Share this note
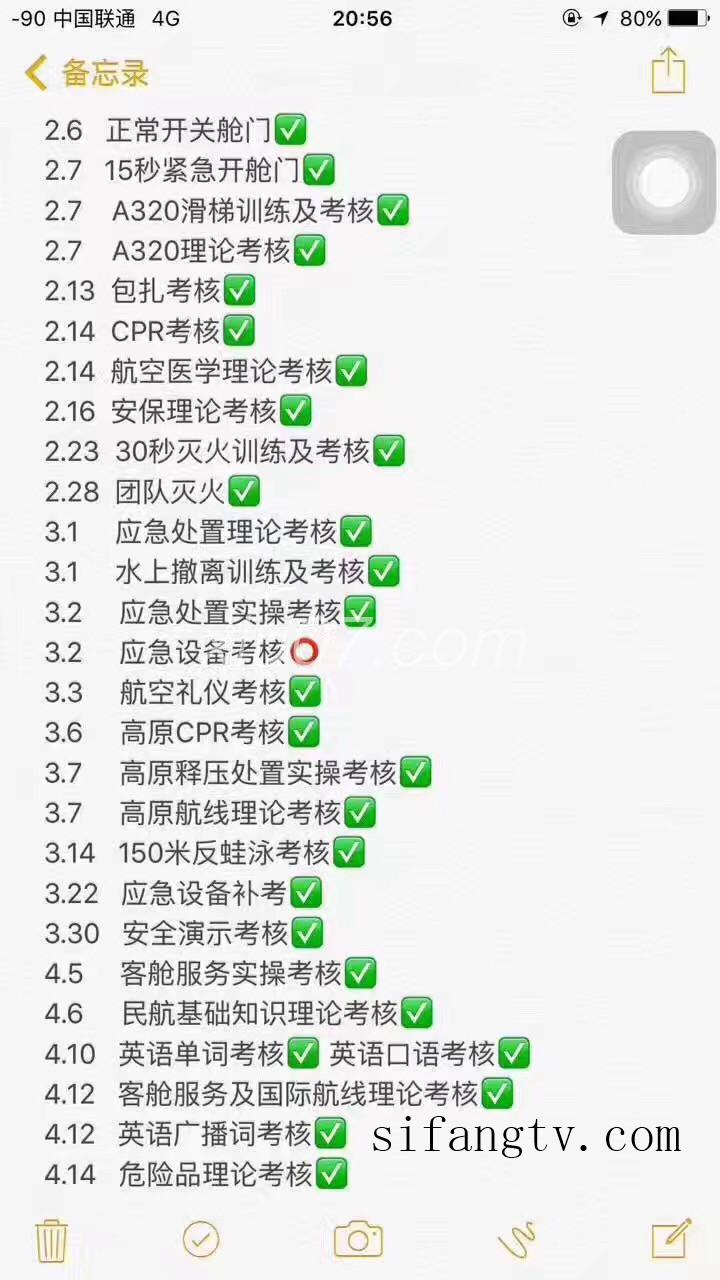Viewport: 720px width, 1280px height. [x=668, y=71]
